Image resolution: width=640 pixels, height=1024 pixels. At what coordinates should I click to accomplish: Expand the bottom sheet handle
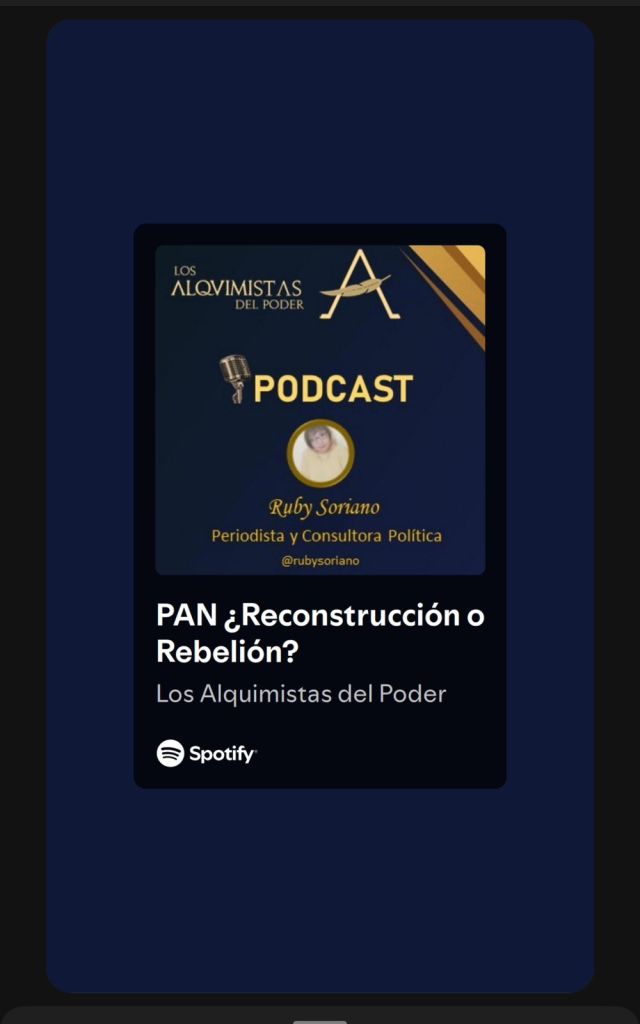pyautogui.click(x=320, y=1020)
